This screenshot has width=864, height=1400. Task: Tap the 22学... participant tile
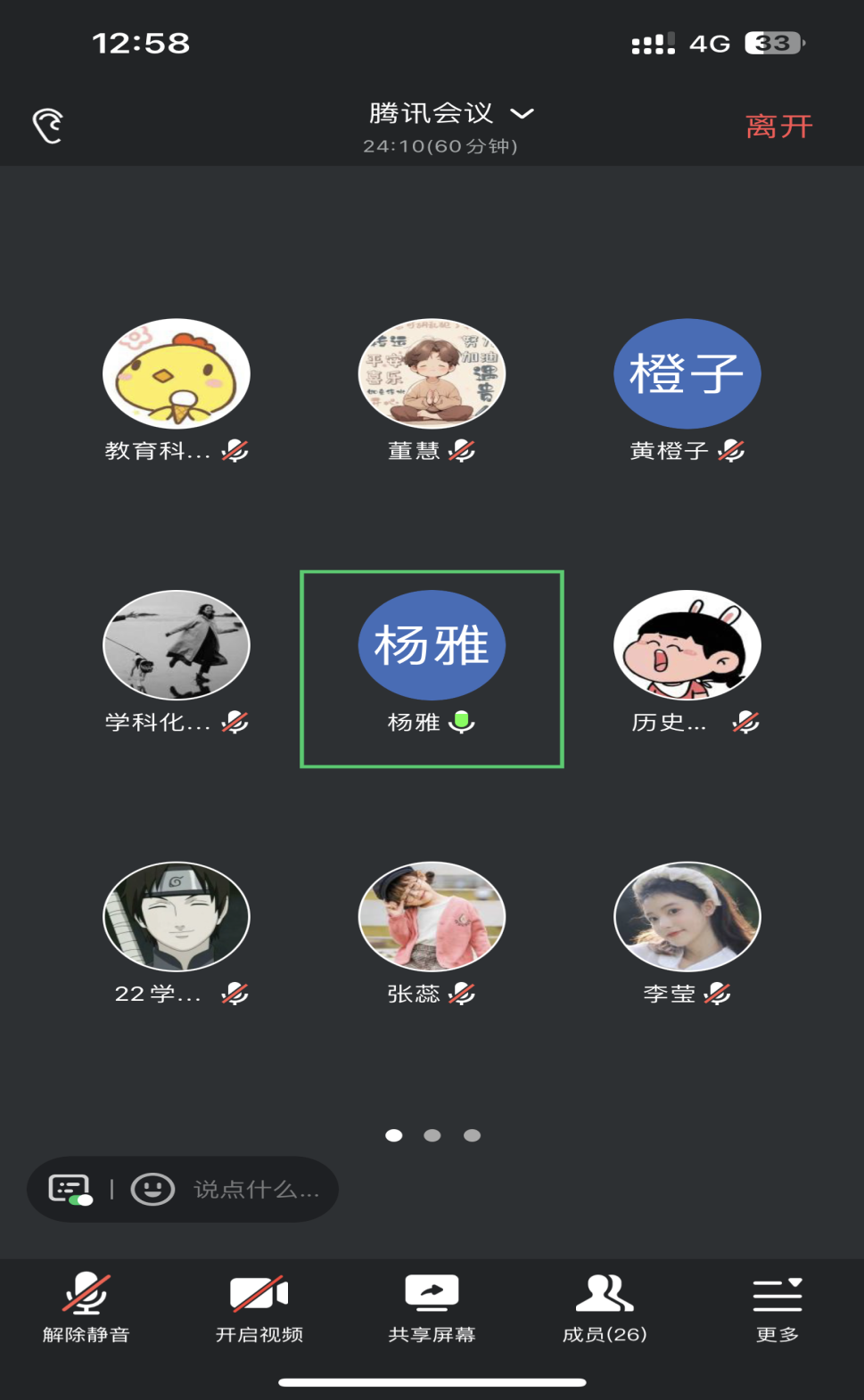[x=177, y=916]
